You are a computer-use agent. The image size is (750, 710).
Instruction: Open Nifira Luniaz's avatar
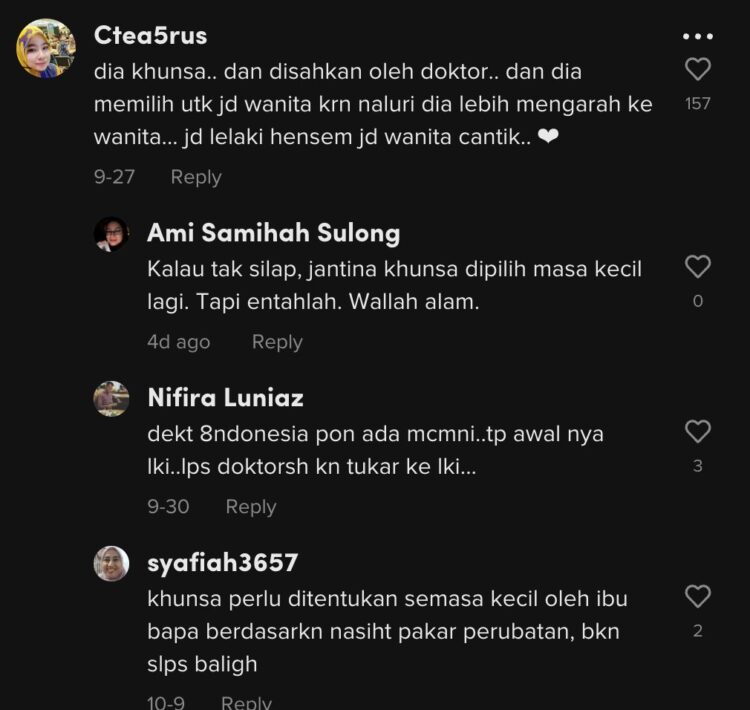[112, 399]
